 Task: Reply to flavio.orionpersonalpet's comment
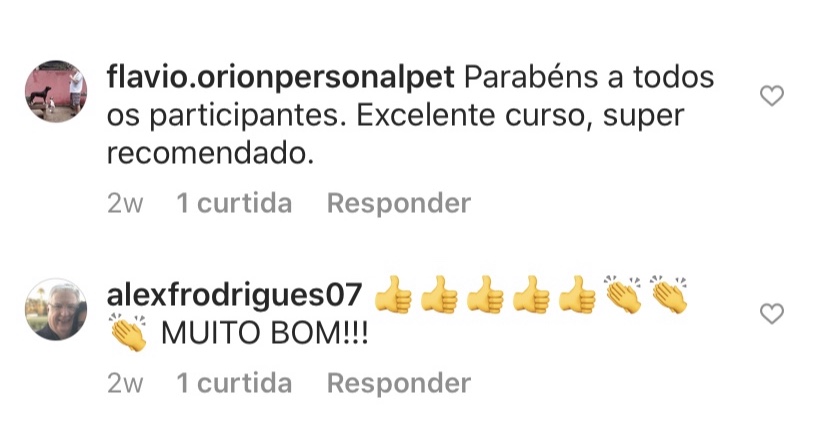(398, 204)
